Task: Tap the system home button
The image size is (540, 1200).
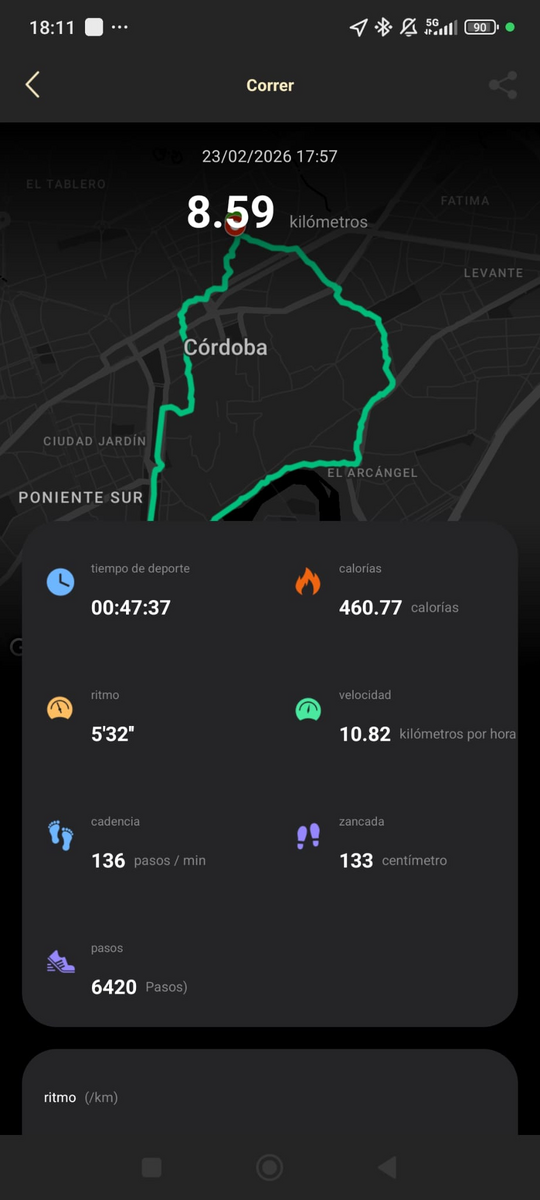Action: coord(269,1167)
